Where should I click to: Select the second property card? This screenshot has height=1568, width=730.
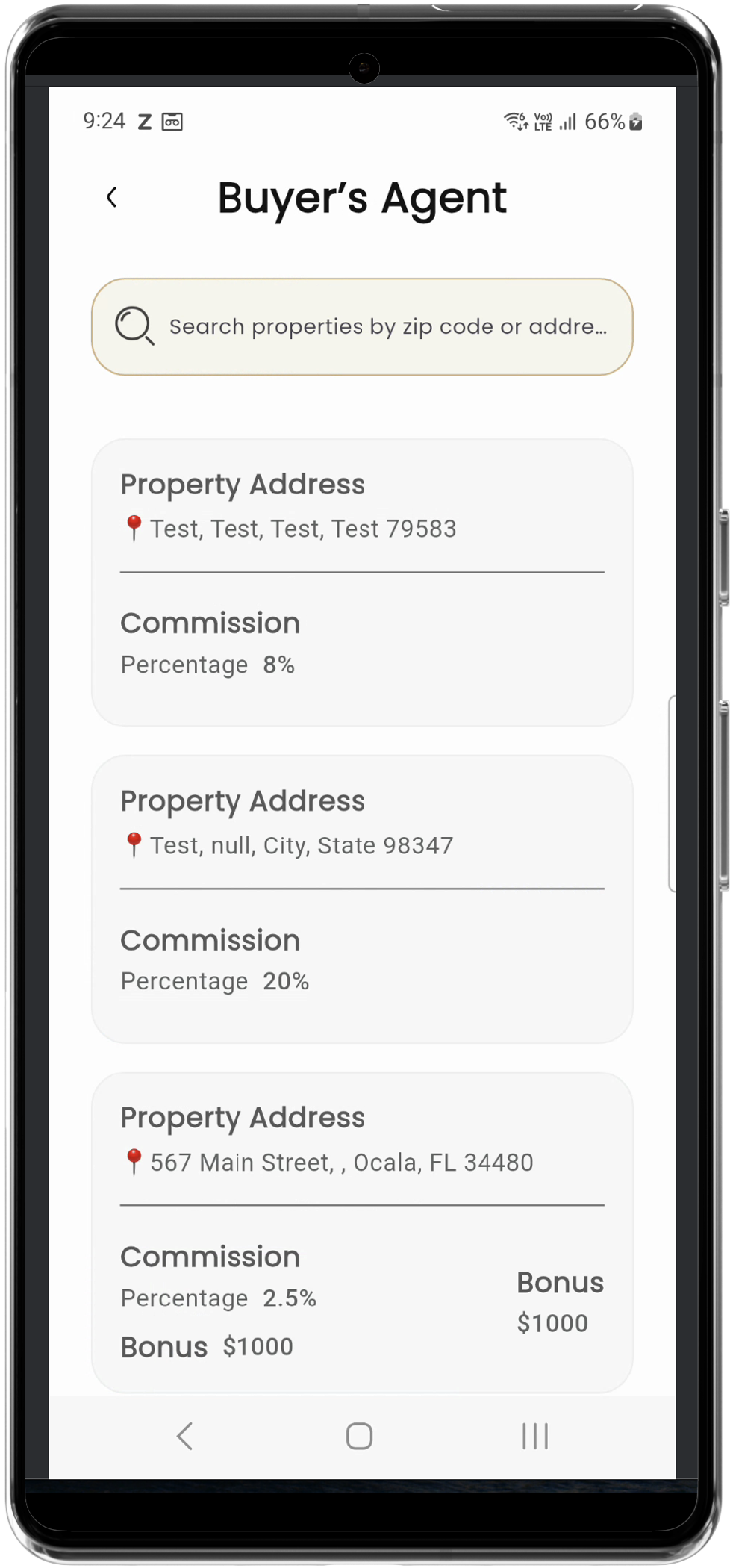coord(361,896)
